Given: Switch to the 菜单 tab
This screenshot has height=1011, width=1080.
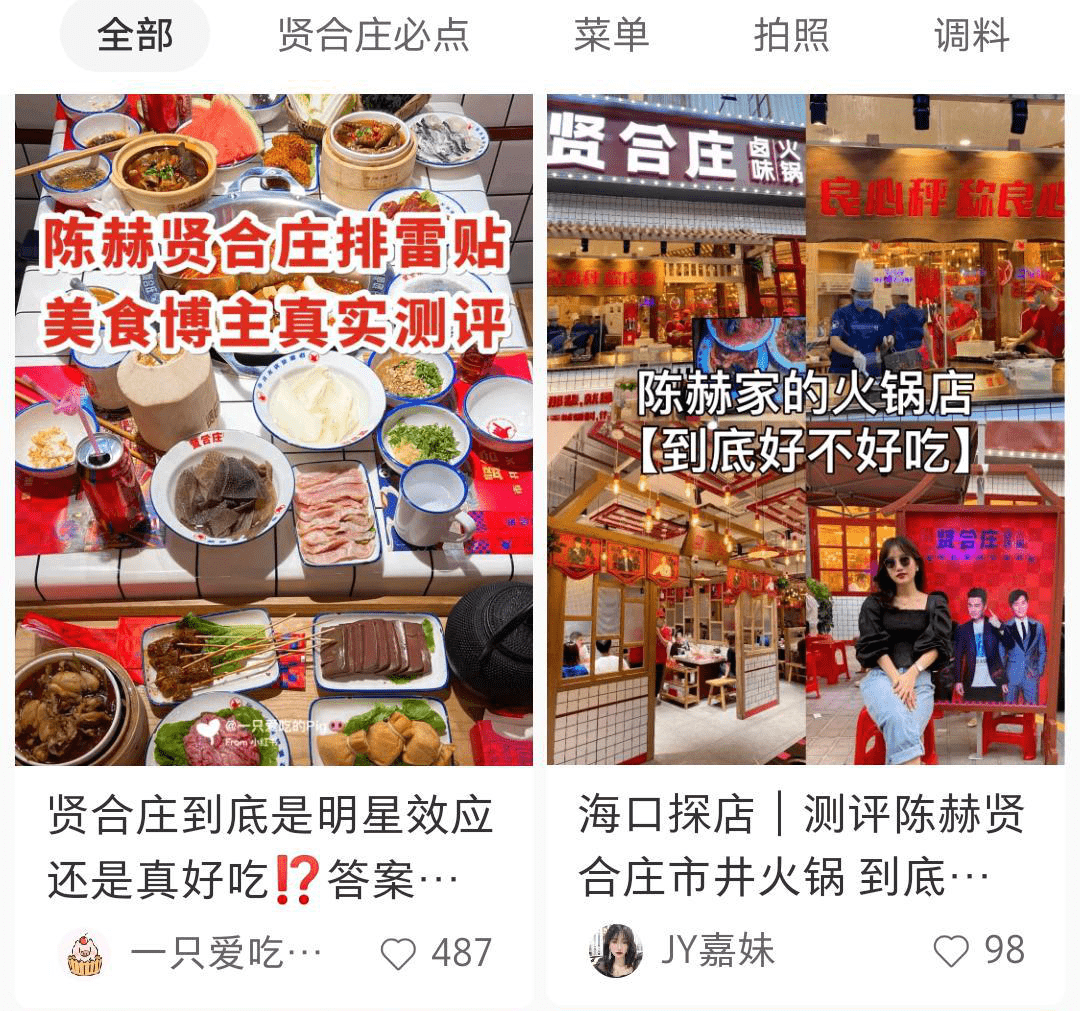Looking at the screenshot, I should click(x=611, y=36).
